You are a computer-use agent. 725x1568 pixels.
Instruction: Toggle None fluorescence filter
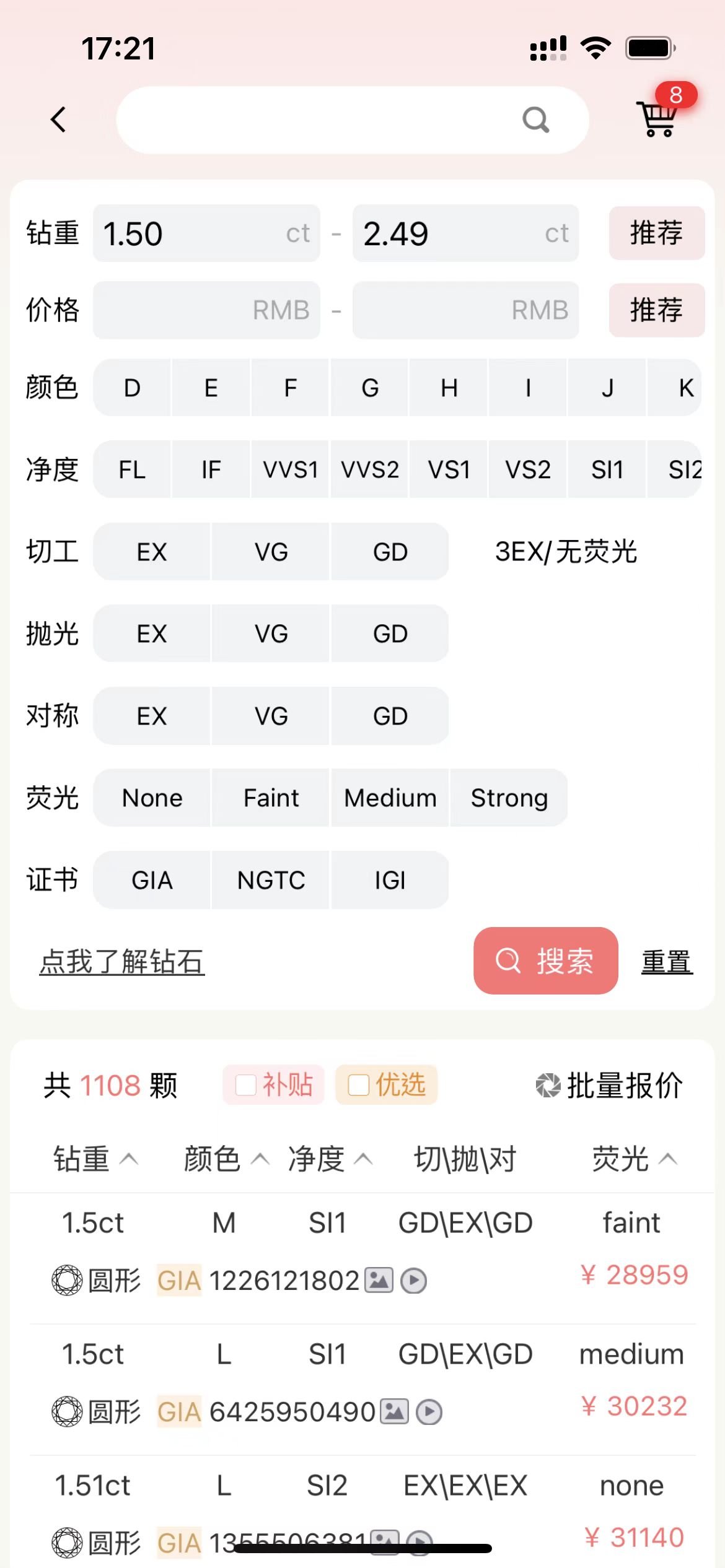(x=151, y=798)
